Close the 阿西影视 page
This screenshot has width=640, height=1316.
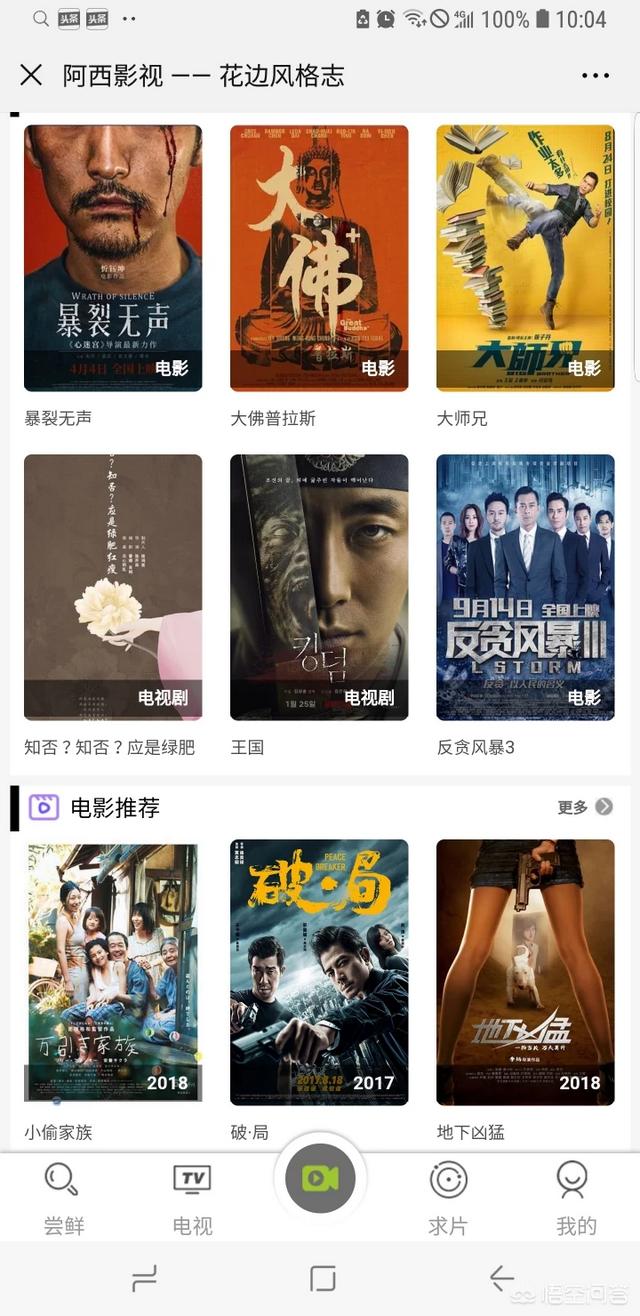(x=31, y=75)
